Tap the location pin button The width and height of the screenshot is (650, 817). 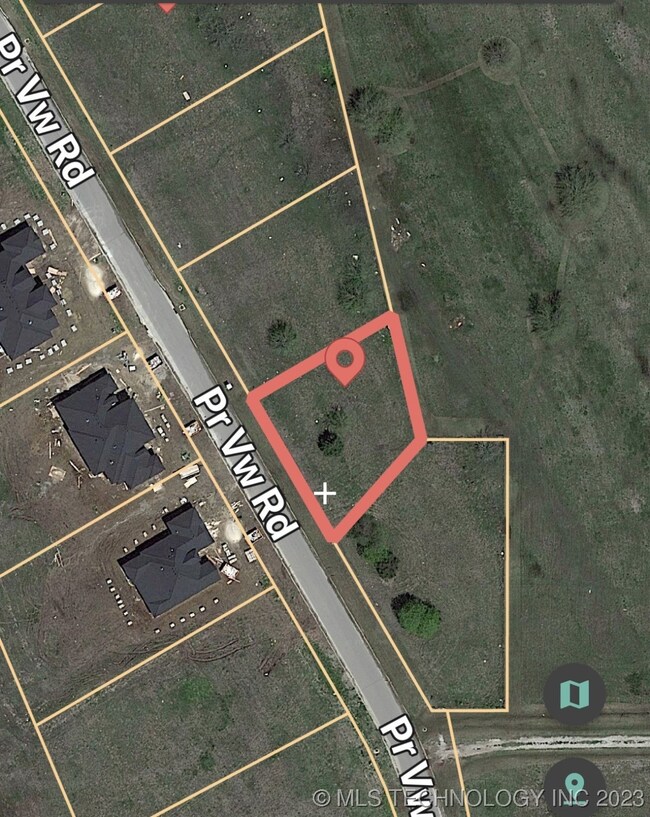pos(574,785)
